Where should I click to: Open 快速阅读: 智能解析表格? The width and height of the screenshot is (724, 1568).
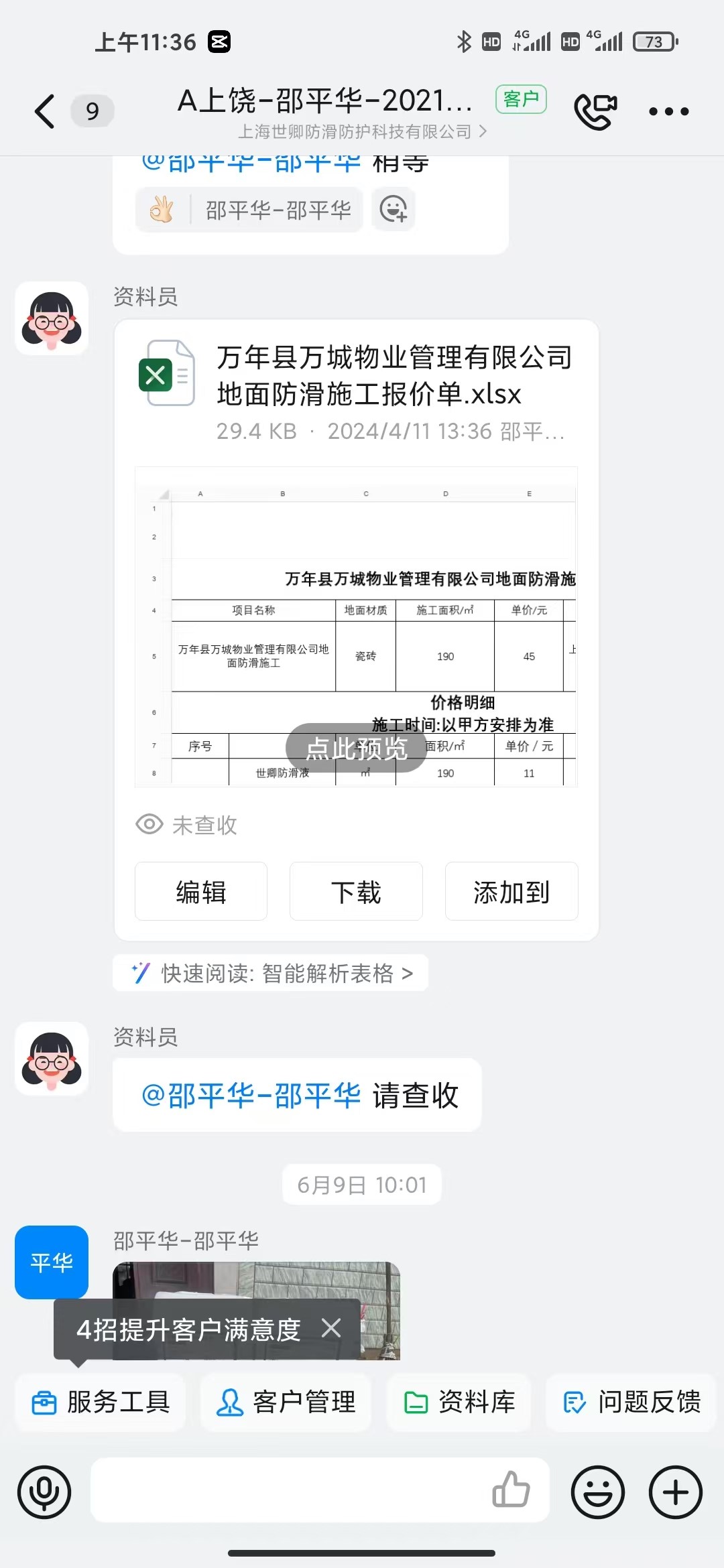point(271,973)
